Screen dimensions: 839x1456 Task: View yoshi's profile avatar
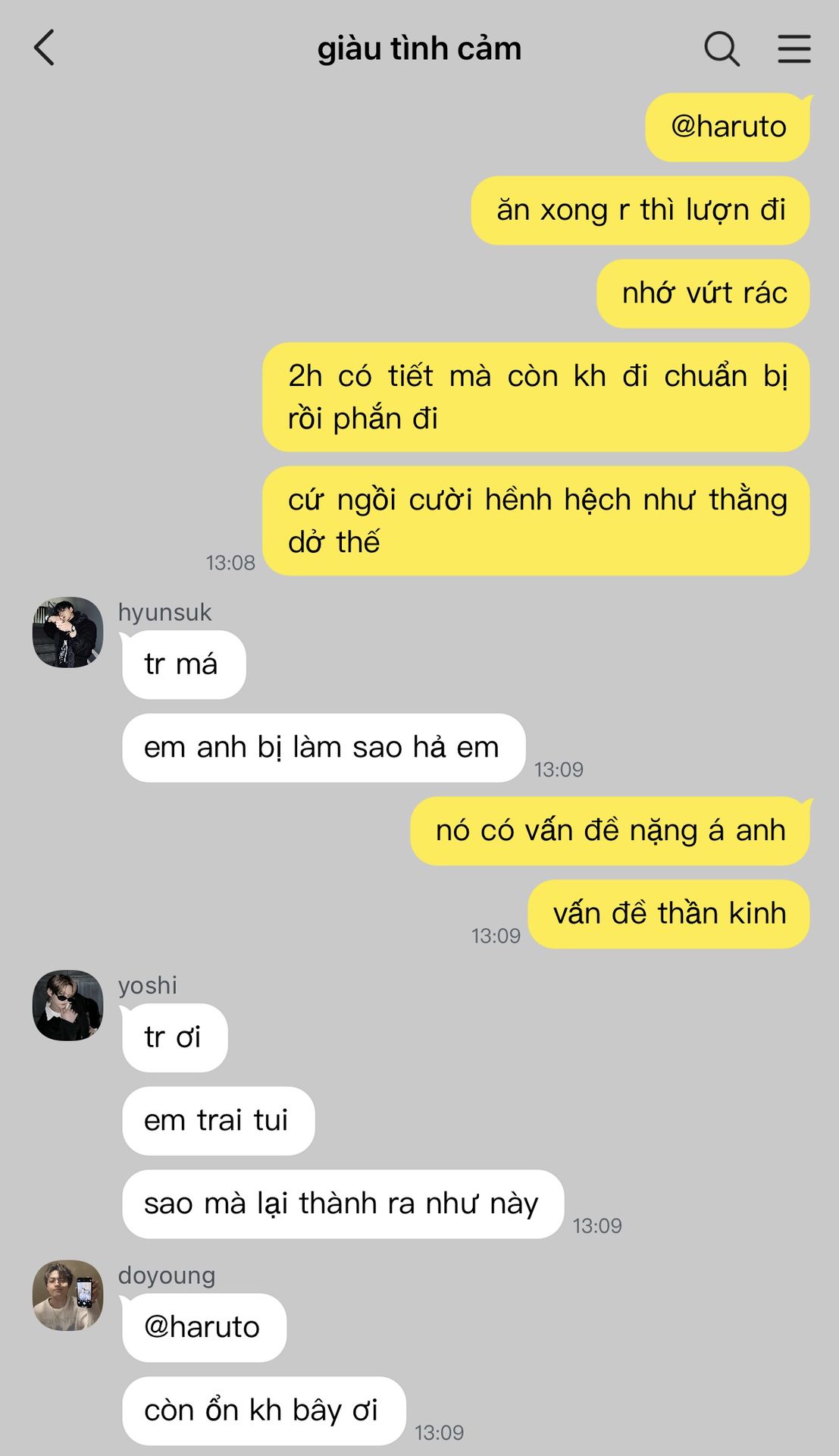(67, 1005)
